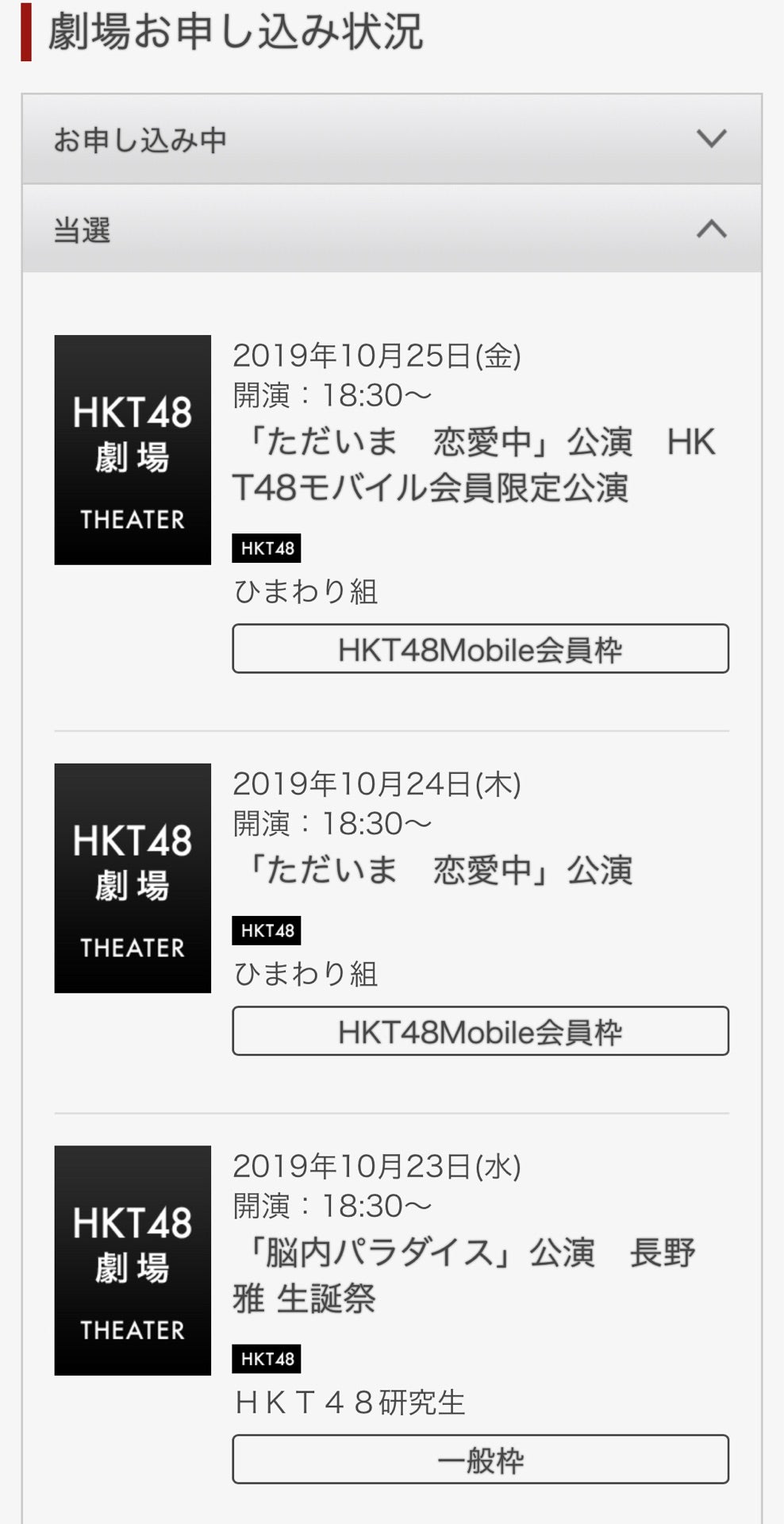The width and height of the screenshot is (784, 1524).
Task: Open the October 25 「ただいま 恋愛中」 performance
Action: coord(473,464)
